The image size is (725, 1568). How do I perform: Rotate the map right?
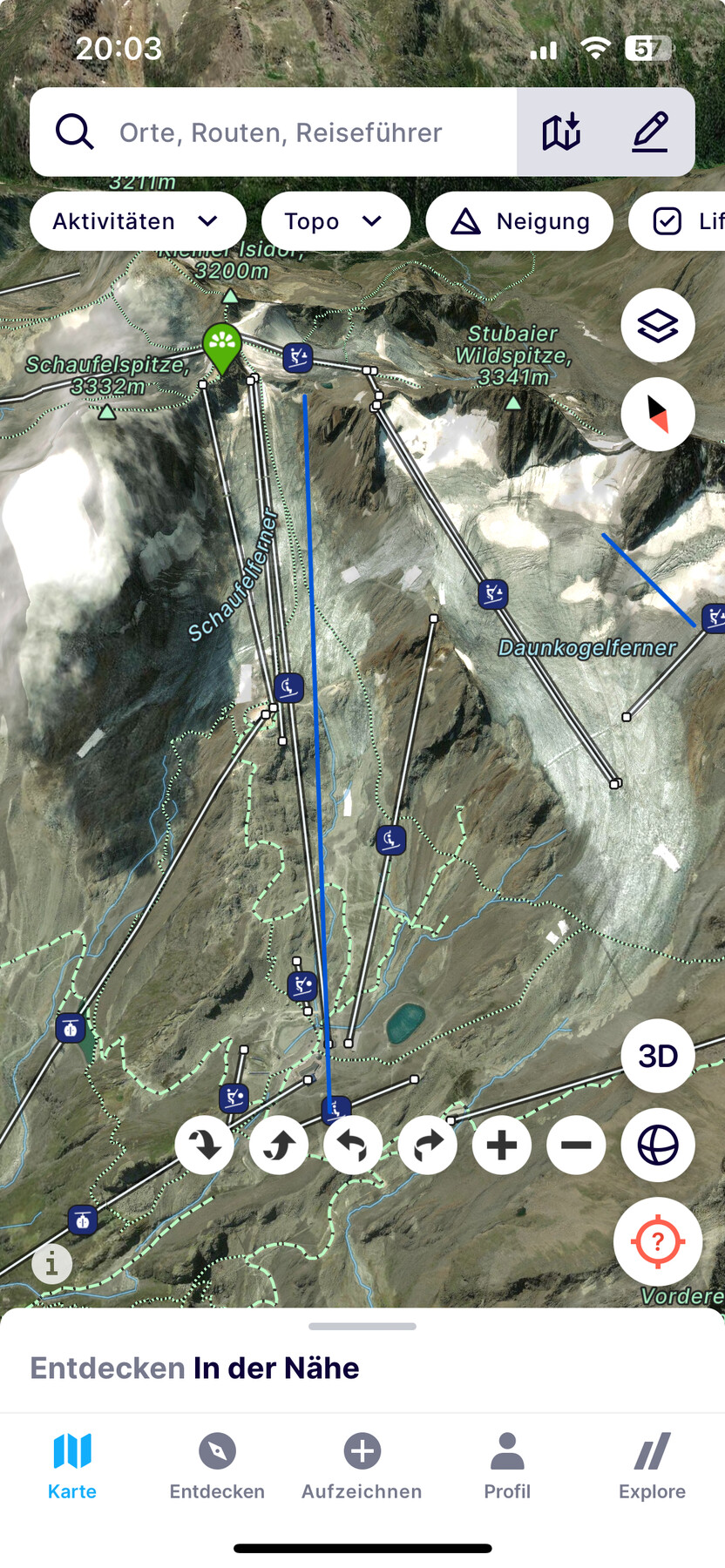pos(427,1145)
